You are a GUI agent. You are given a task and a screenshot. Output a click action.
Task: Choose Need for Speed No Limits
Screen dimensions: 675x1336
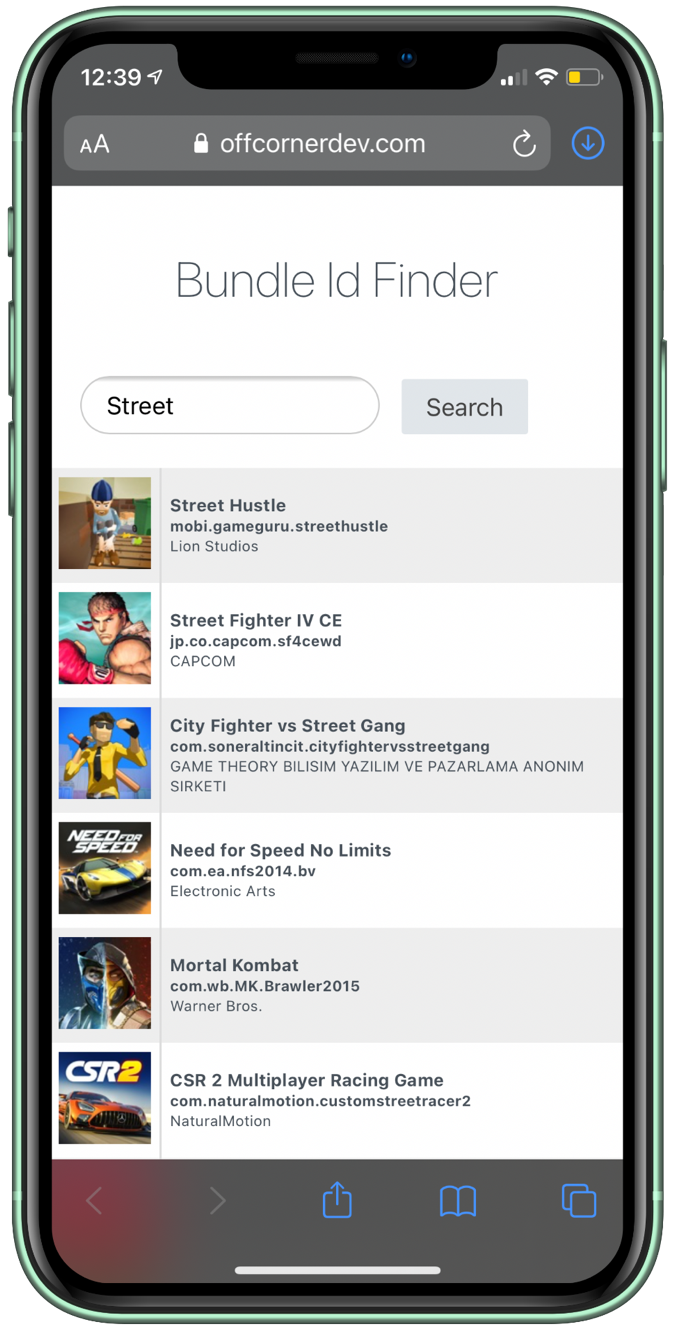(337, 870)
